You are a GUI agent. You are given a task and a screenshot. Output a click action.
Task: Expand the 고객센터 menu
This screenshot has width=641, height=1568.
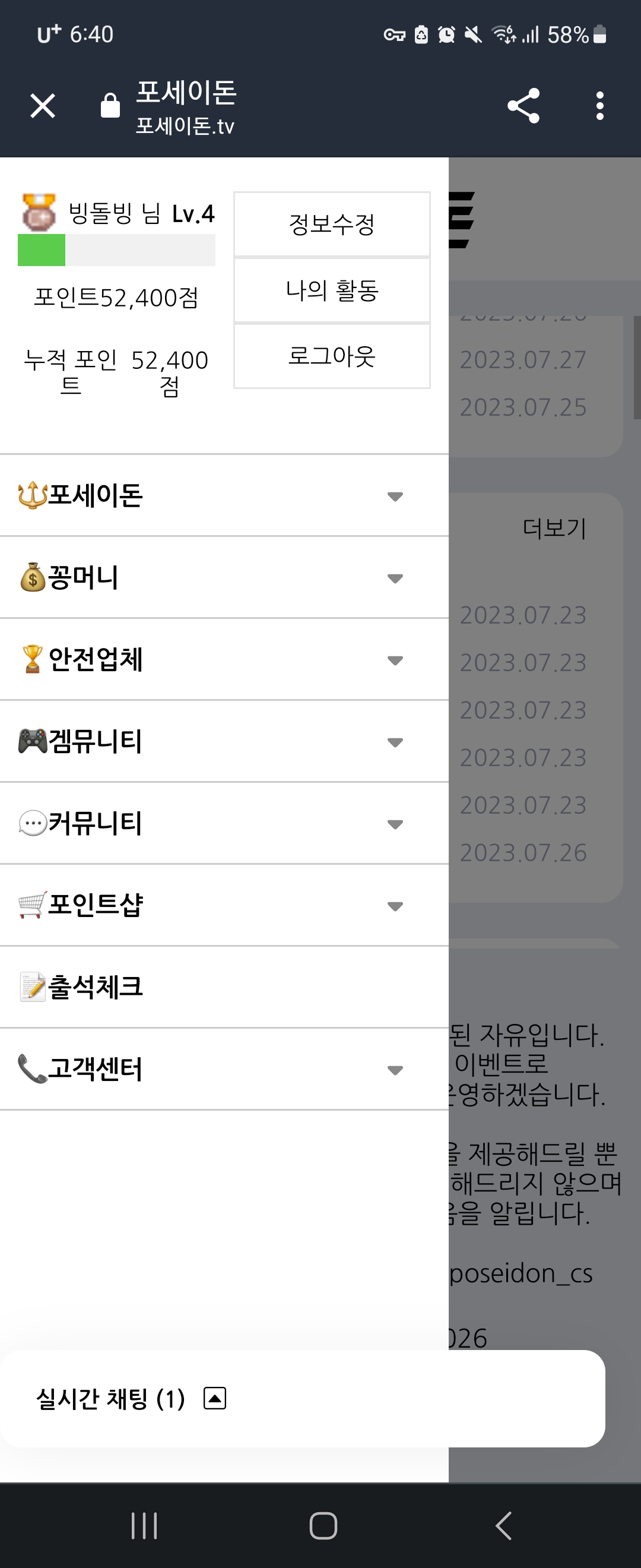pos(395,1070)
